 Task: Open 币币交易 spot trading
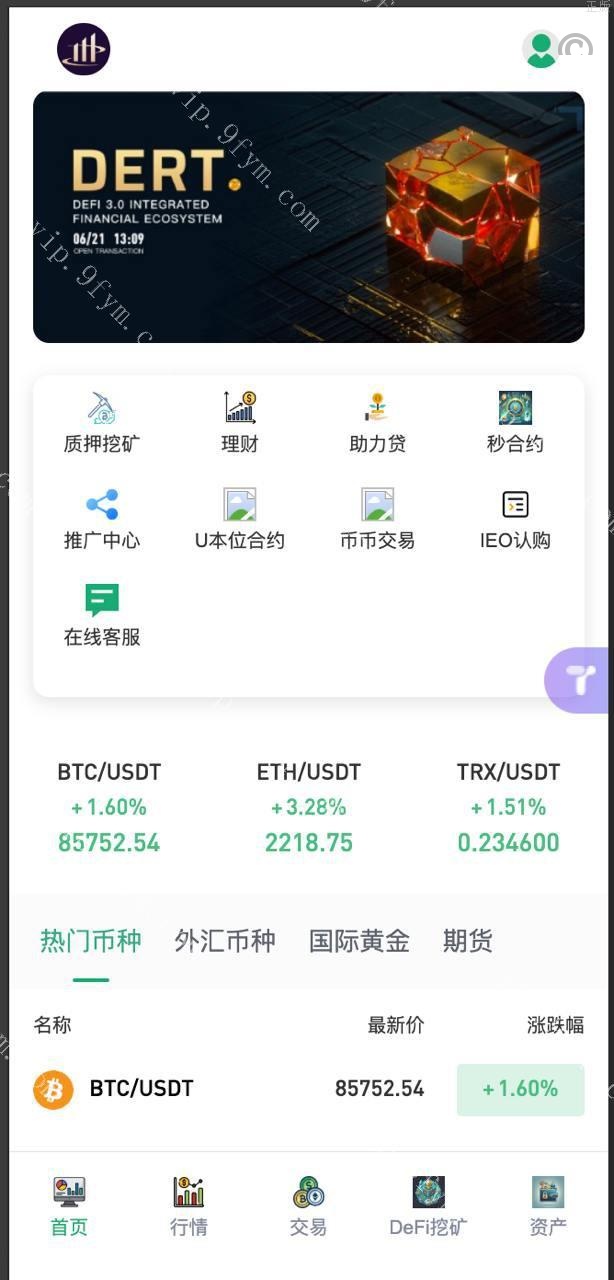point(377,520)
